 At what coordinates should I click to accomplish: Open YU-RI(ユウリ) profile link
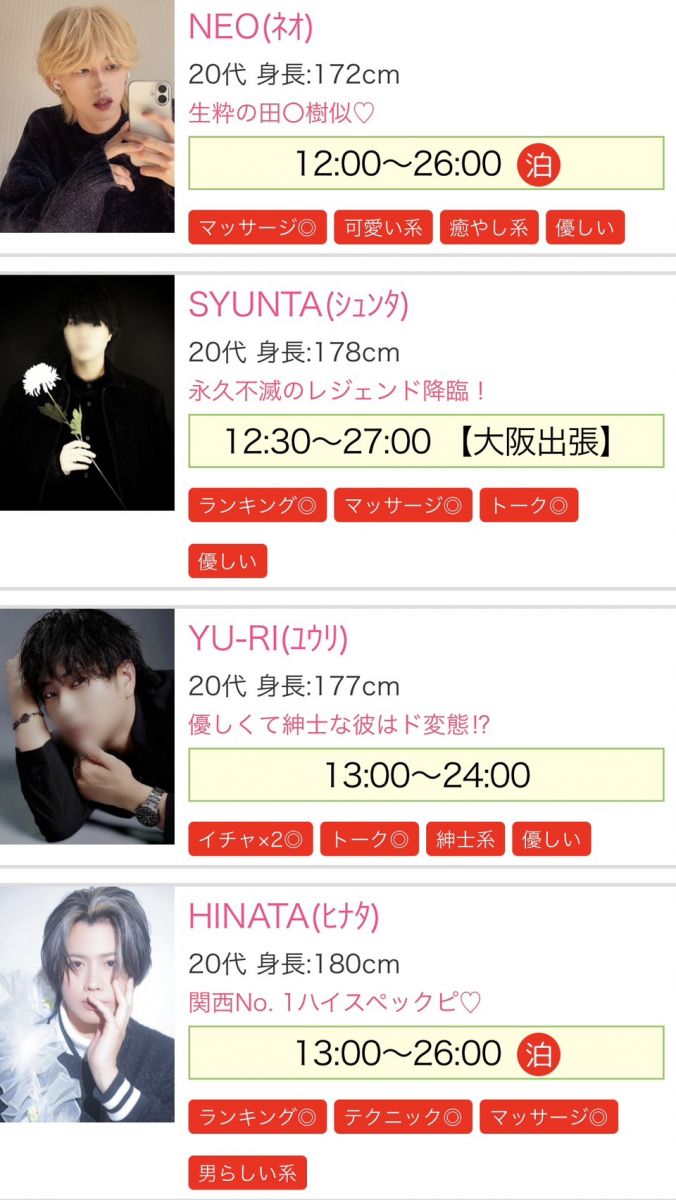pyautogui.click(x=268, y=639)
